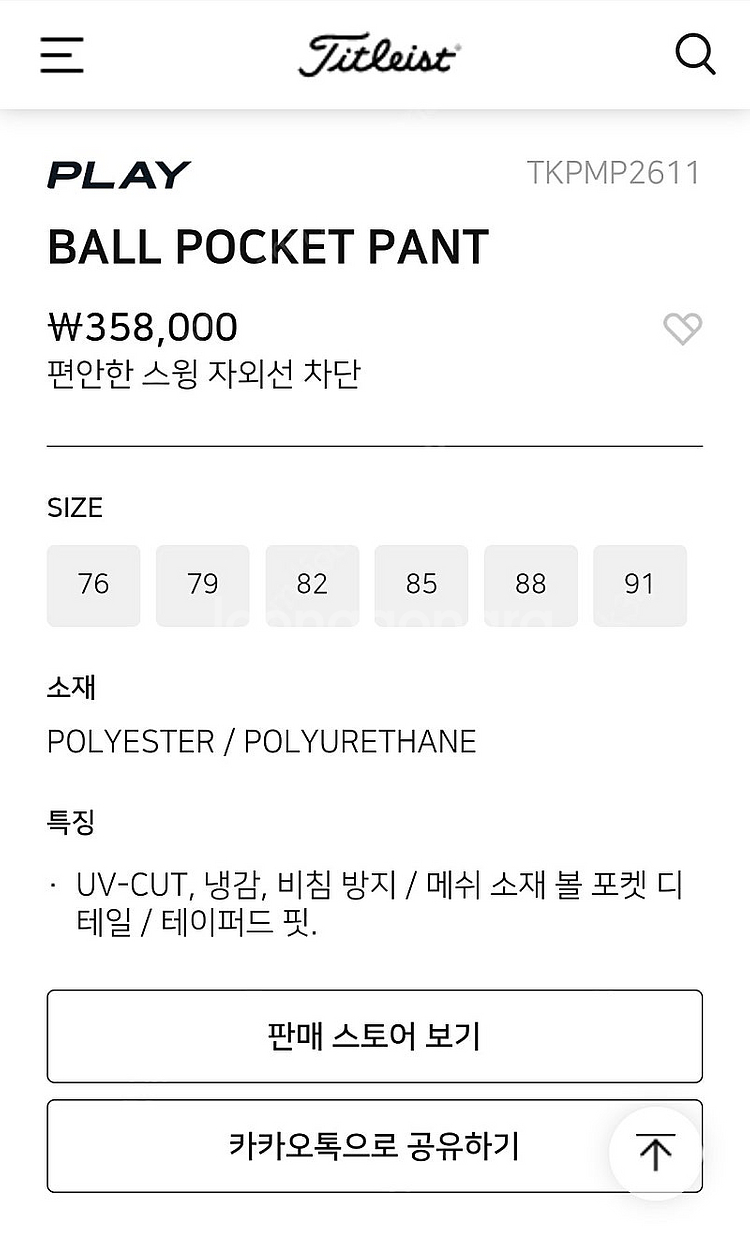Open the hamburger menu
Viewport: 750px width, 1250px height.
[62, 55]
